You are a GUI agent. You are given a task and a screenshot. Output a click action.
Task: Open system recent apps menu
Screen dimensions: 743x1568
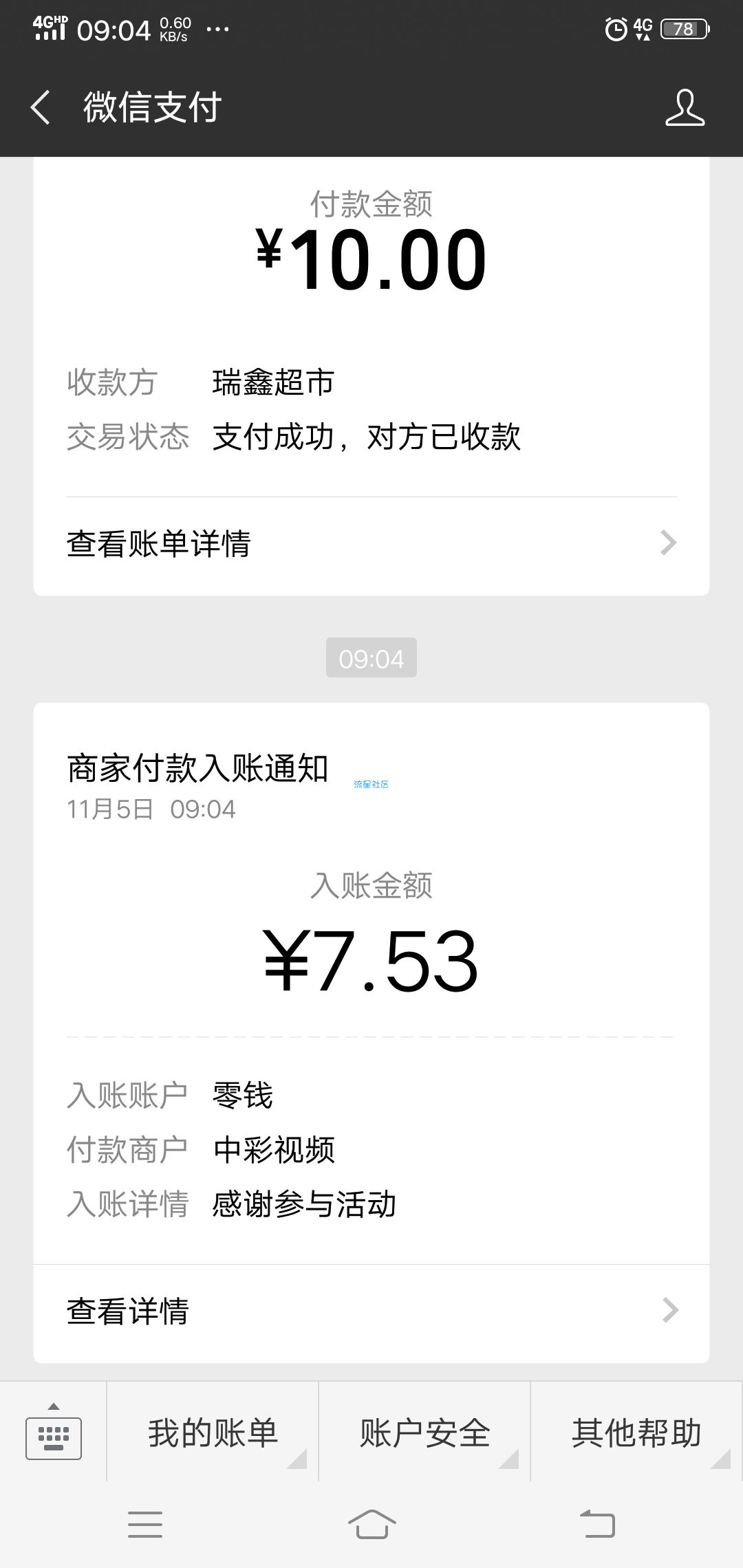pos(145,1524)
